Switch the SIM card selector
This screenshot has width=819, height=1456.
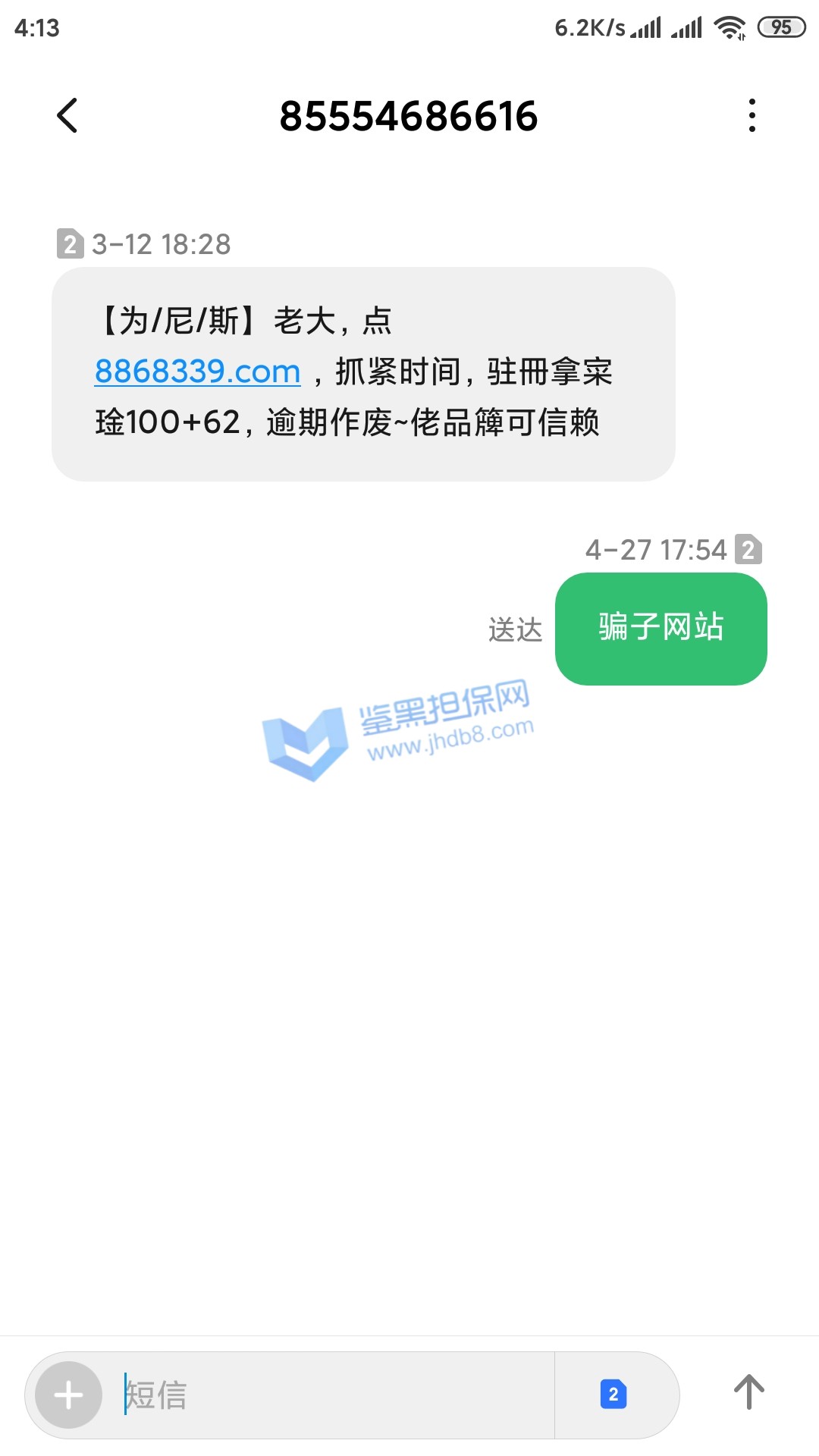[x=613, y=1395]
